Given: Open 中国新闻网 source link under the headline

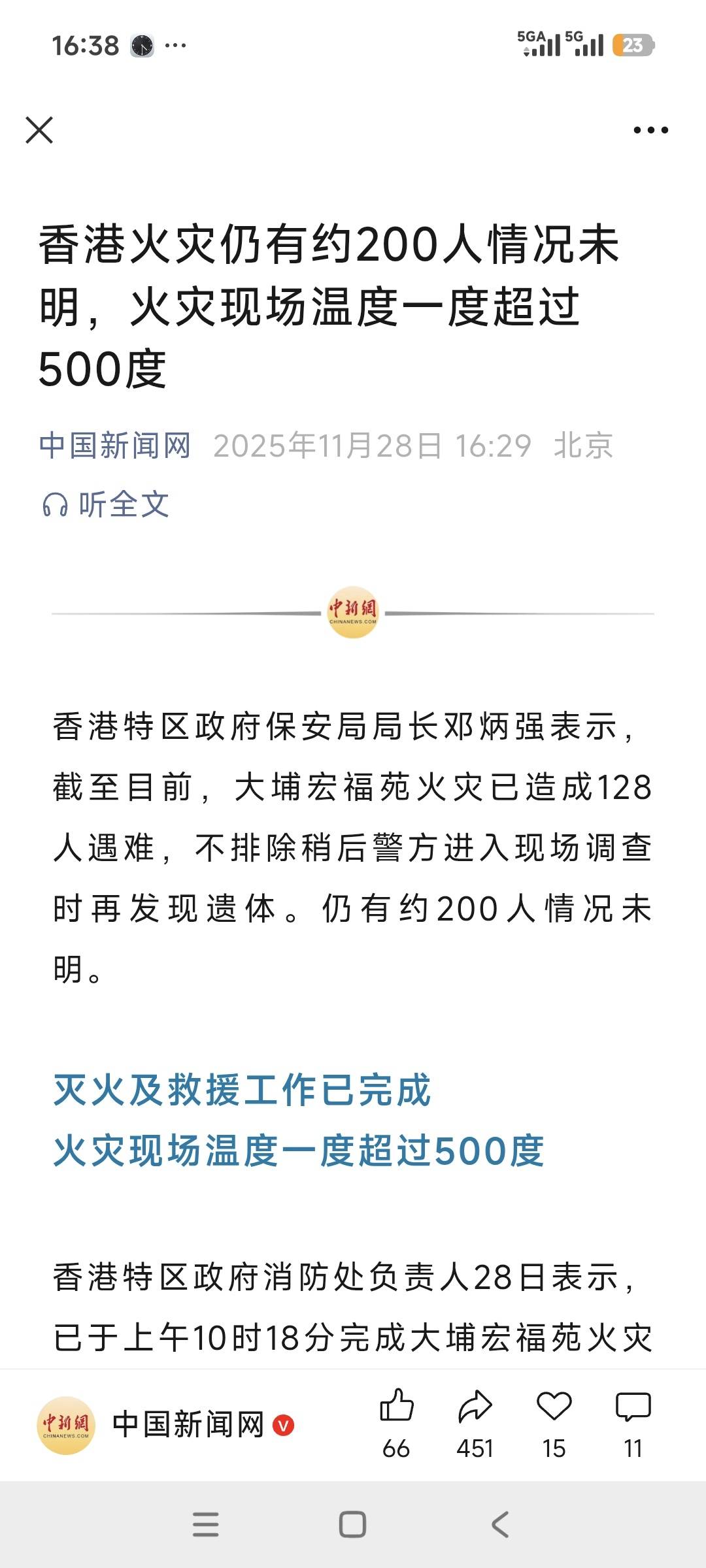Looking at the screenshot, I should coord(115,446).
